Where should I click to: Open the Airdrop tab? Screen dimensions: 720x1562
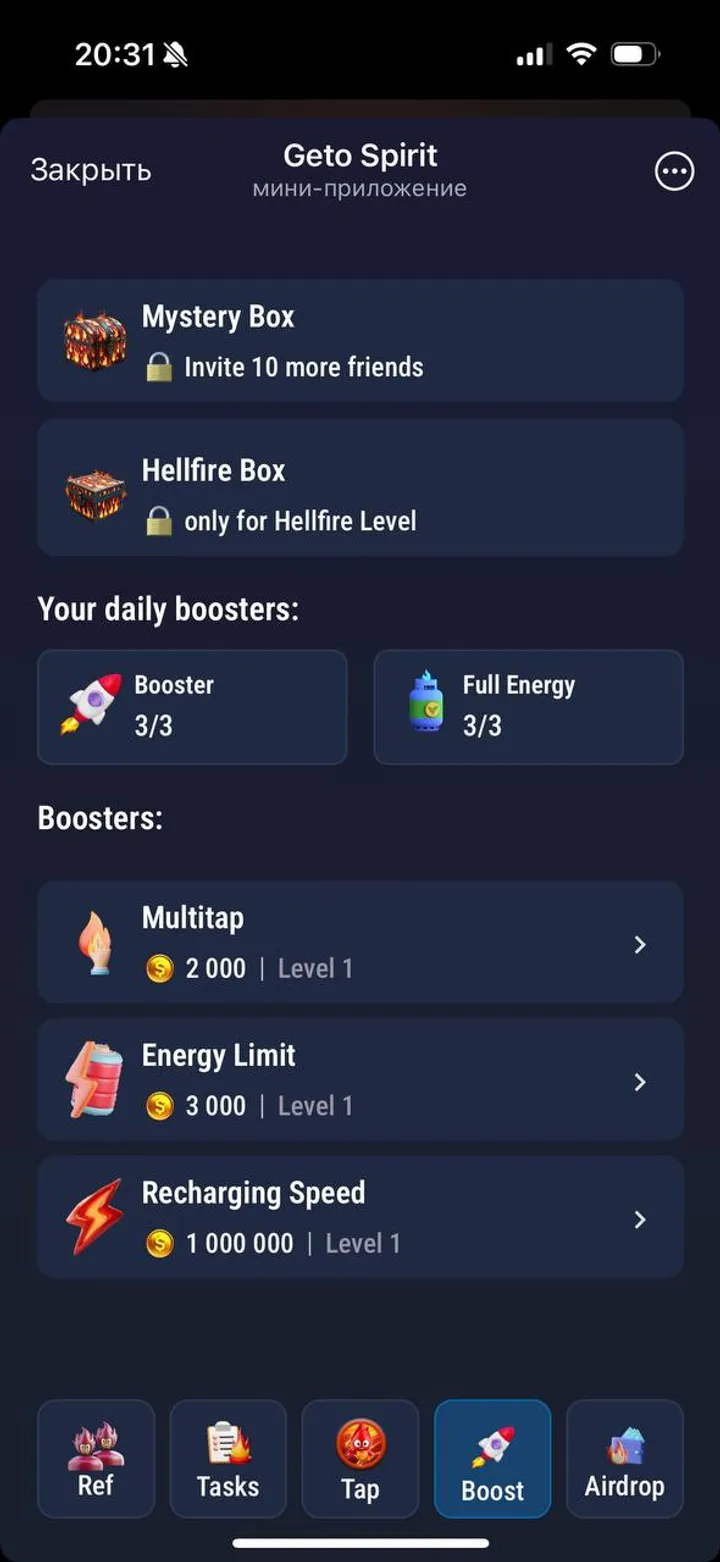pos(624,1459)
